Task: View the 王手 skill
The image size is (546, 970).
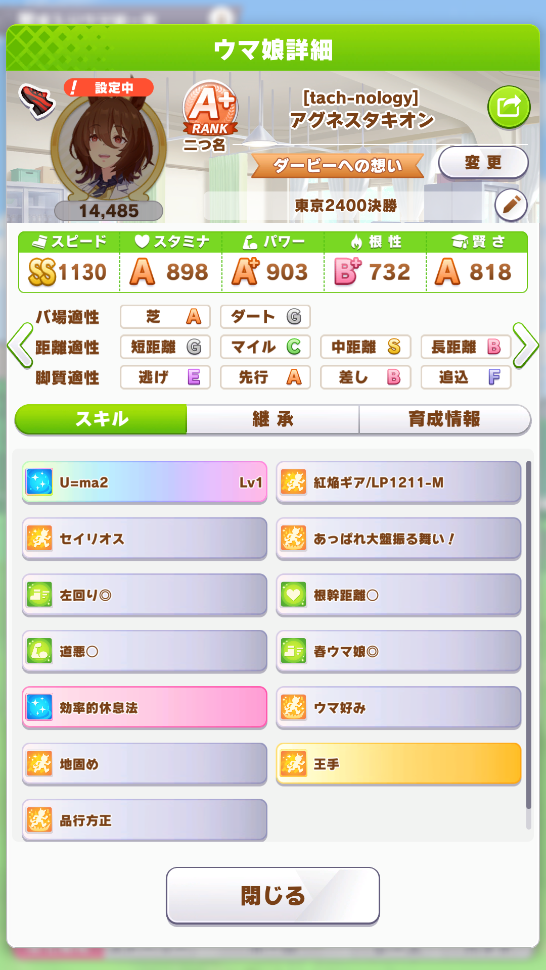Action: [399, 764]
